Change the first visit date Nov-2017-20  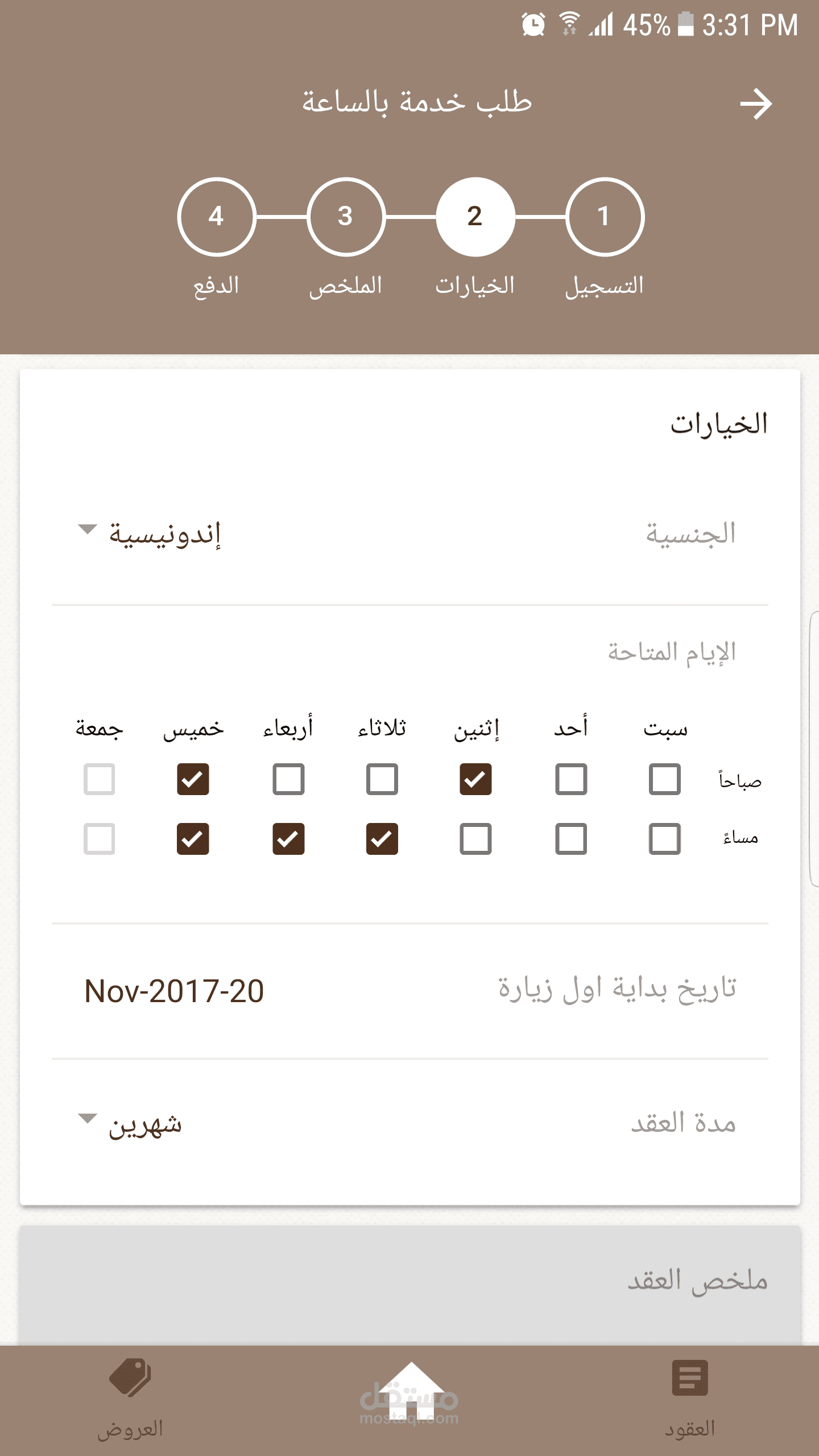pos(174,991)
